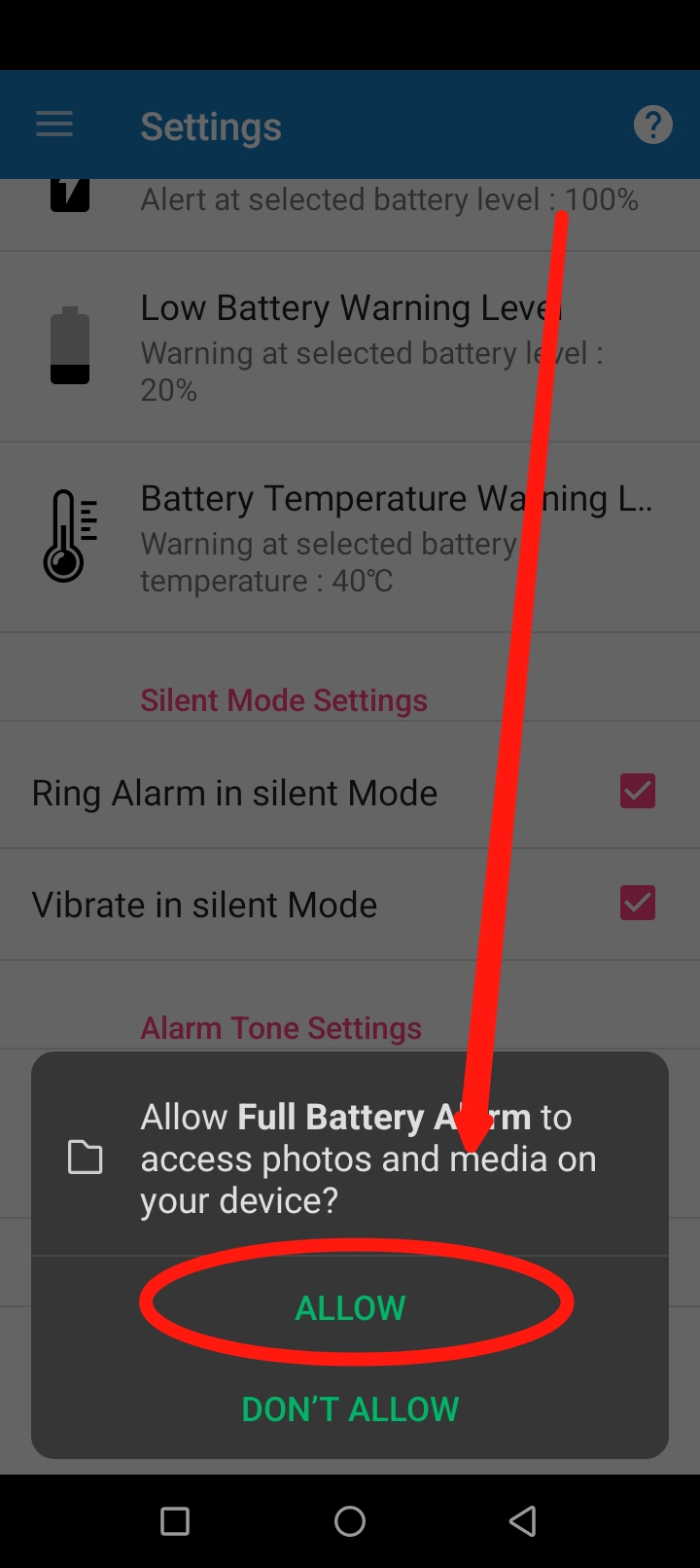Open the recent apps view

[x=175, y=1521]
